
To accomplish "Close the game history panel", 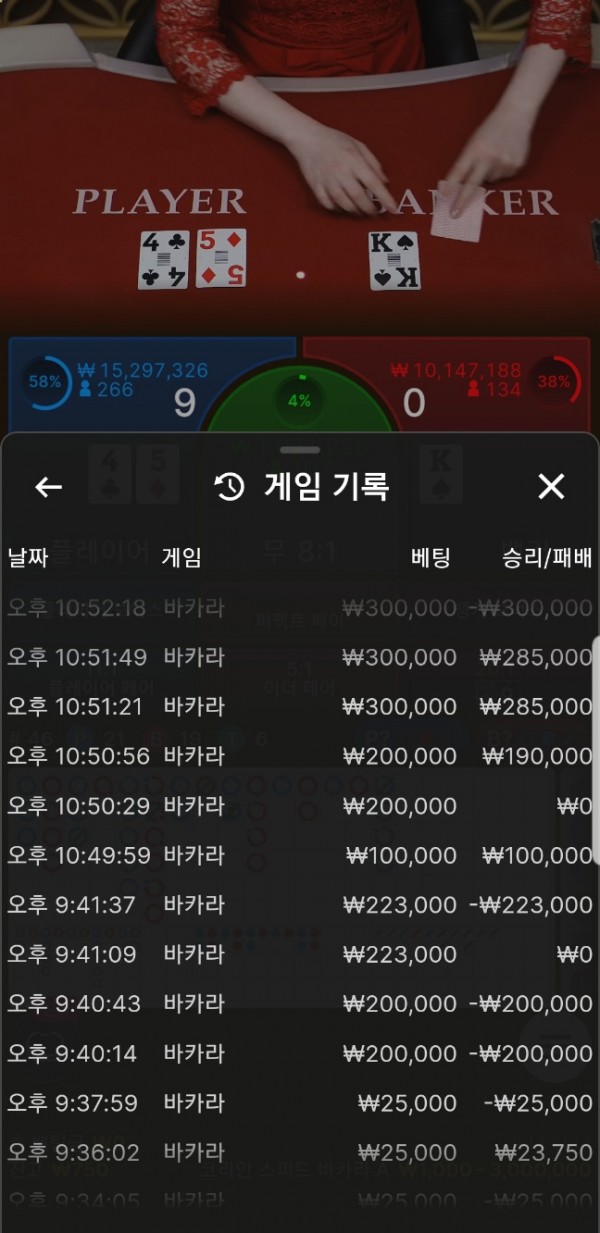I will point(551,487).
